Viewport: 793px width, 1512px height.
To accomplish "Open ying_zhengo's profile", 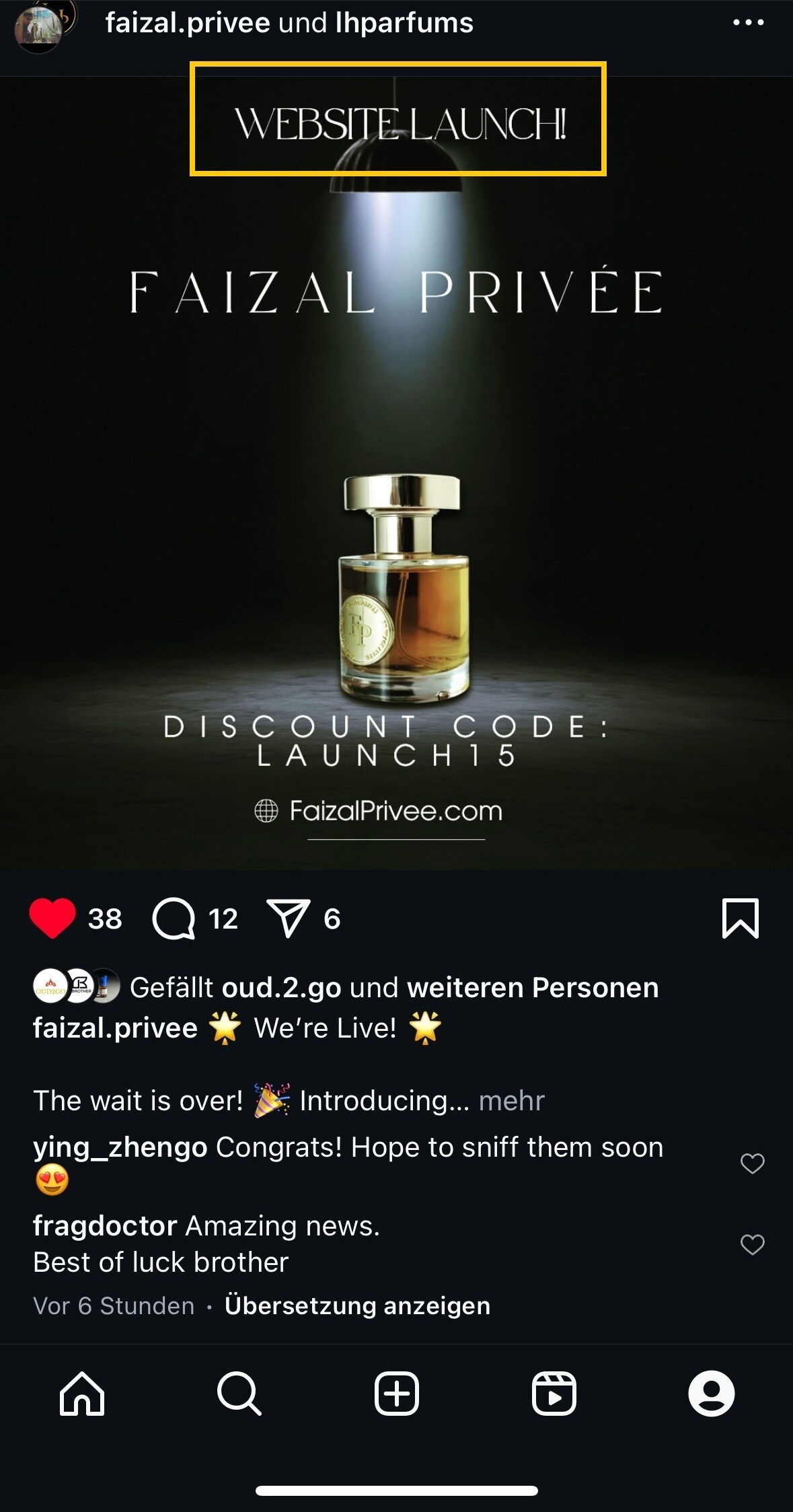I will tap(120, 1147).
